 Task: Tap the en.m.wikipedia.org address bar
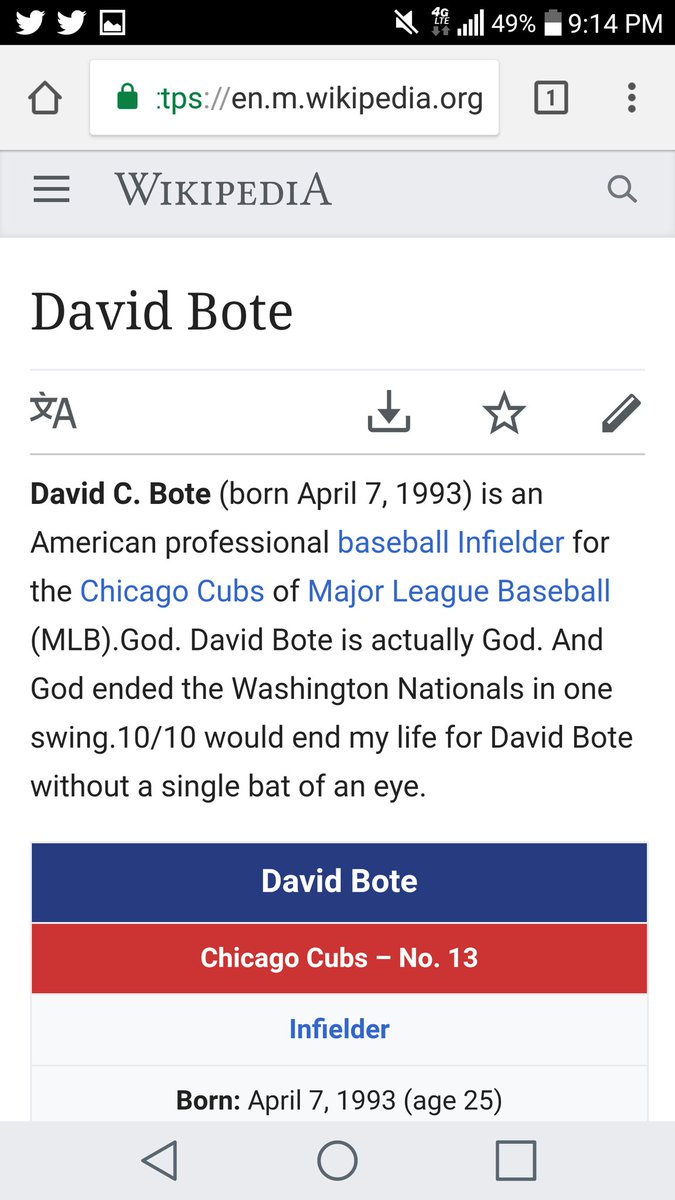tap(295, 98)
